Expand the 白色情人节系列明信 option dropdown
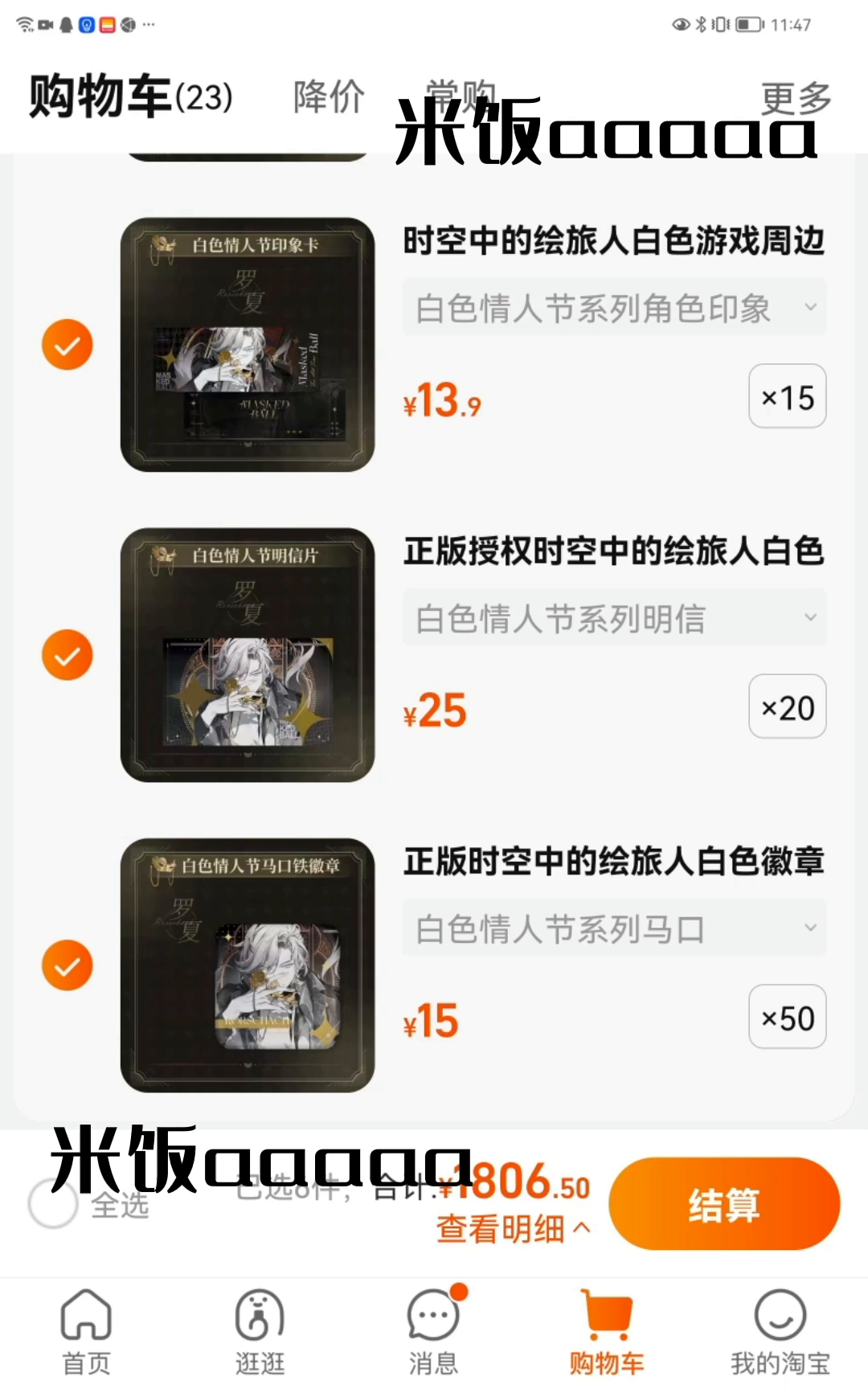 (614, 618)
